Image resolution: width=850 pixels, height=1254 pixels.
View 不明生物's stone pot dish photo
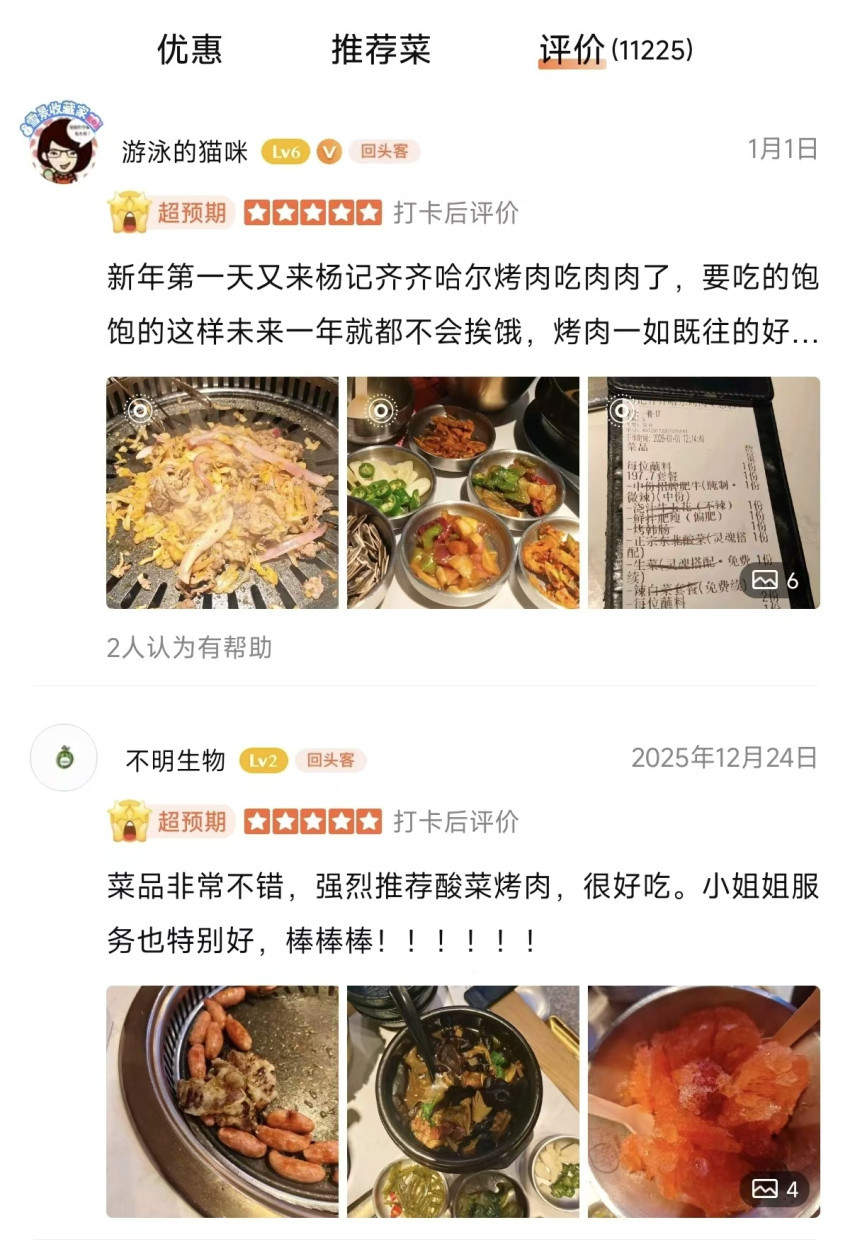[463, 1101]
